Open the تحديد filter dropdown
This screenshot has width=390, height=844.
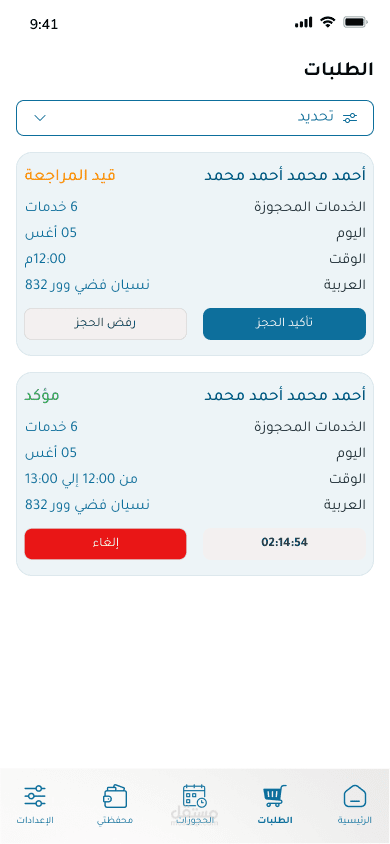[195, 118]
